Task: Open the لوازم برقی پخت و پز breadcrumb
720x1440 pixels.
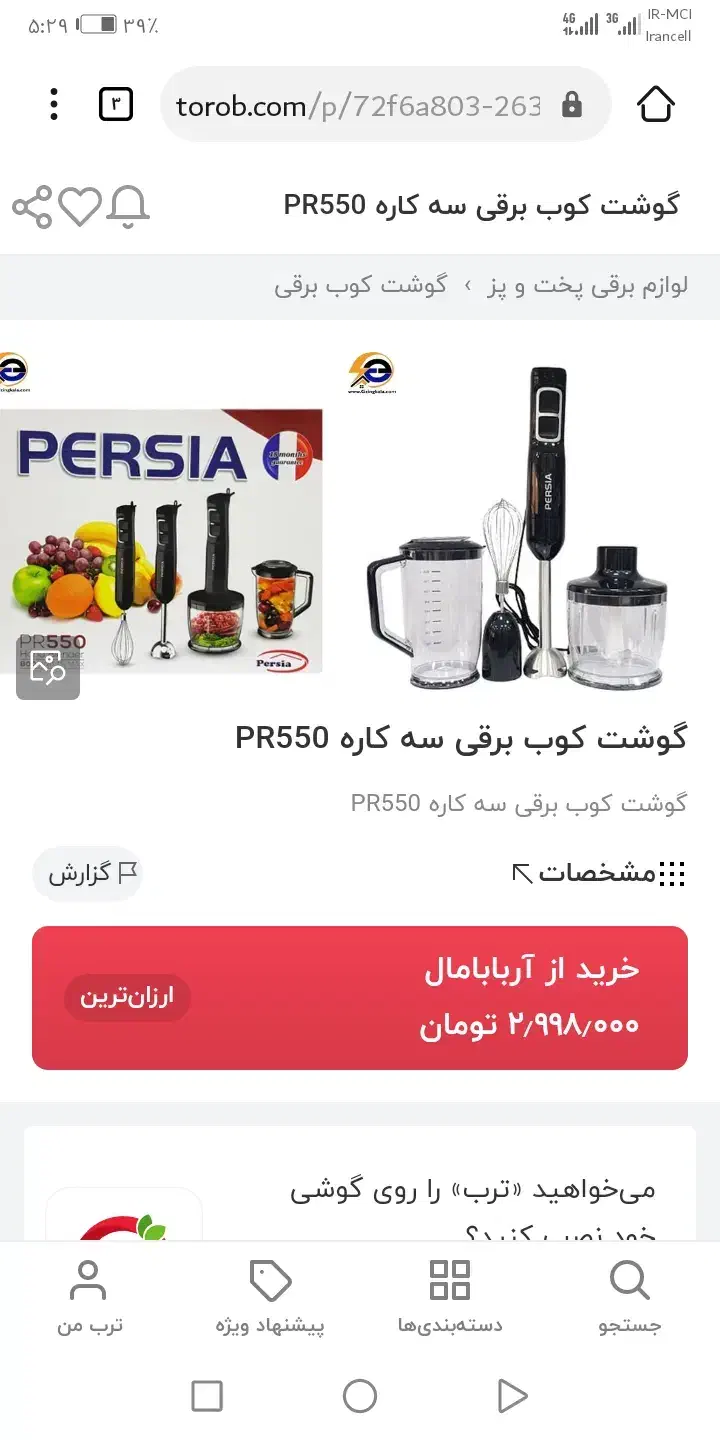Action: pyautogui.click(x=587, y=286)
